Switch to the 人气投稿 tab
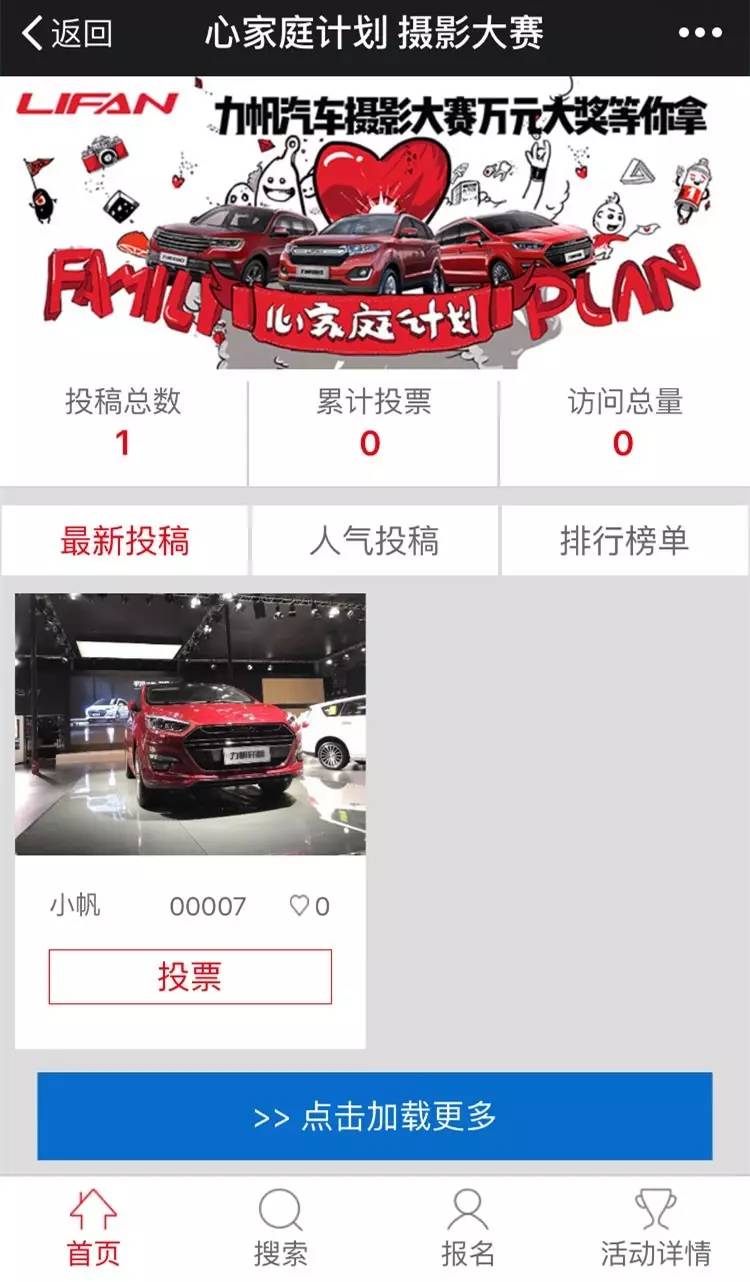 point(374,541)
